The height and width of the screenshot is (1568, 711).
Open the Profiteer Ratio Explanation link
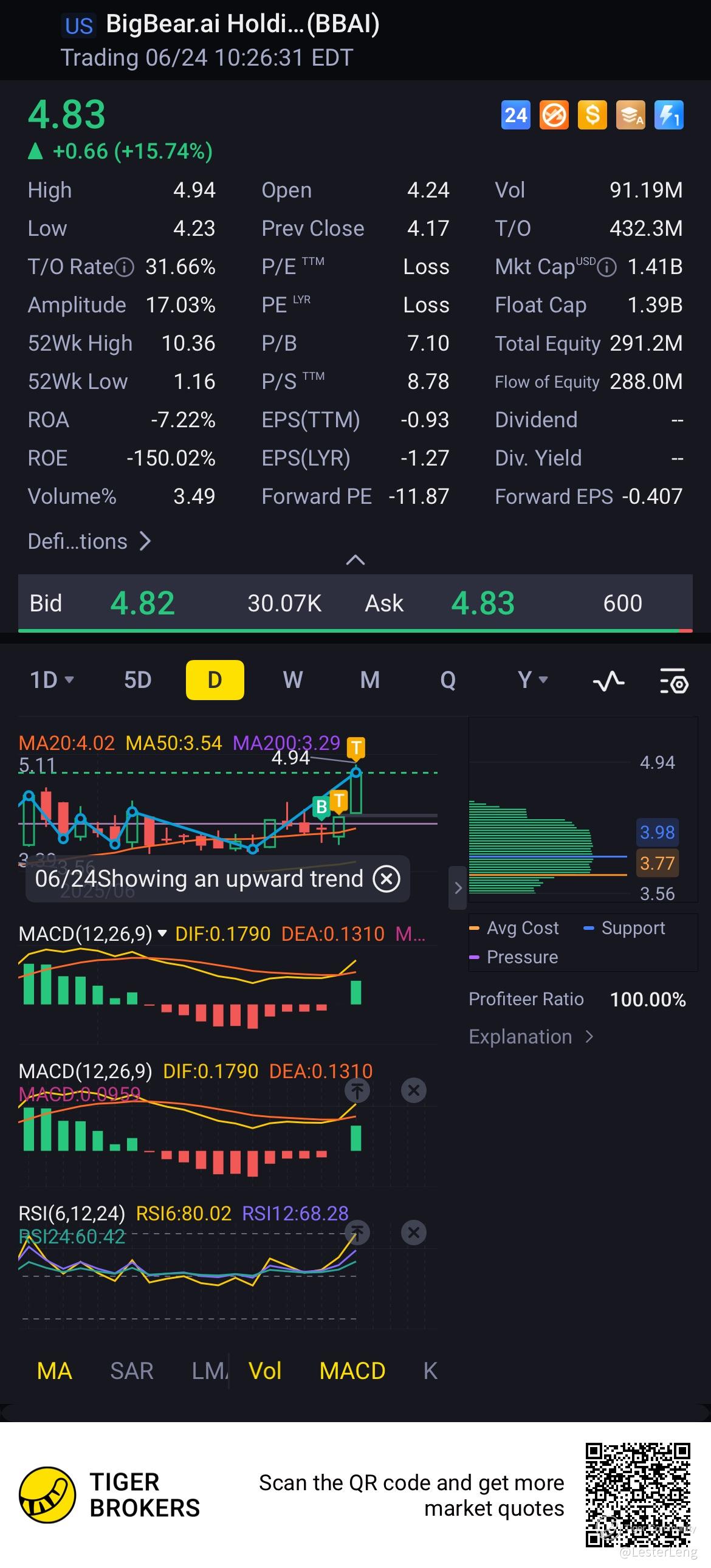pyautogui.click(x=531, y=1037)
